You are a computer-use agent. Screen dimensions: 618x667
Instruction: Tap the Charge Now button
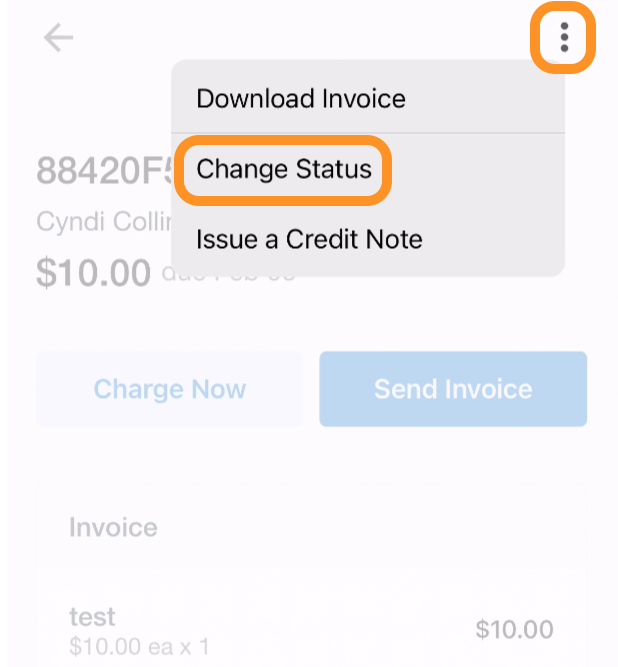coord(169,389)
